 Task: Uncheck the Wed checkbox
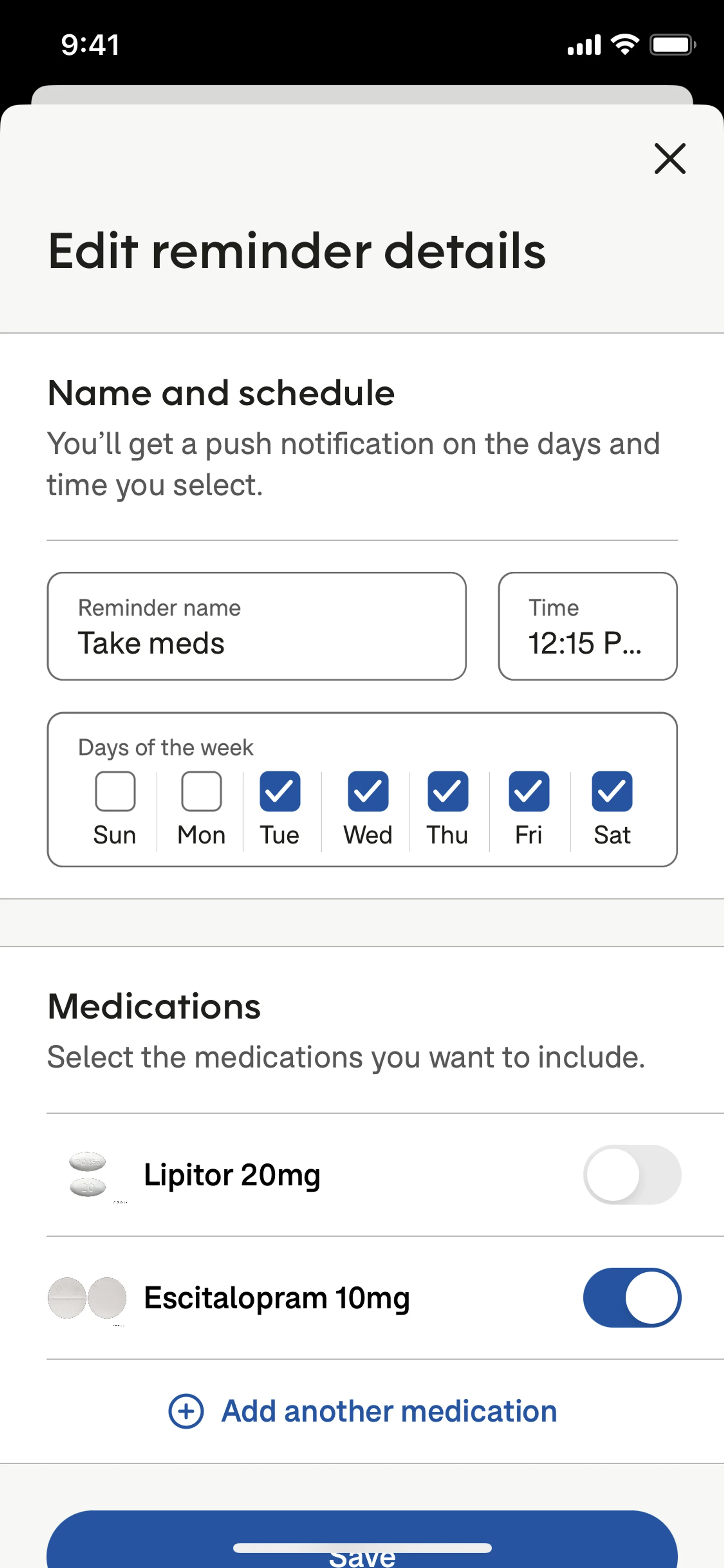pos(368,791)
